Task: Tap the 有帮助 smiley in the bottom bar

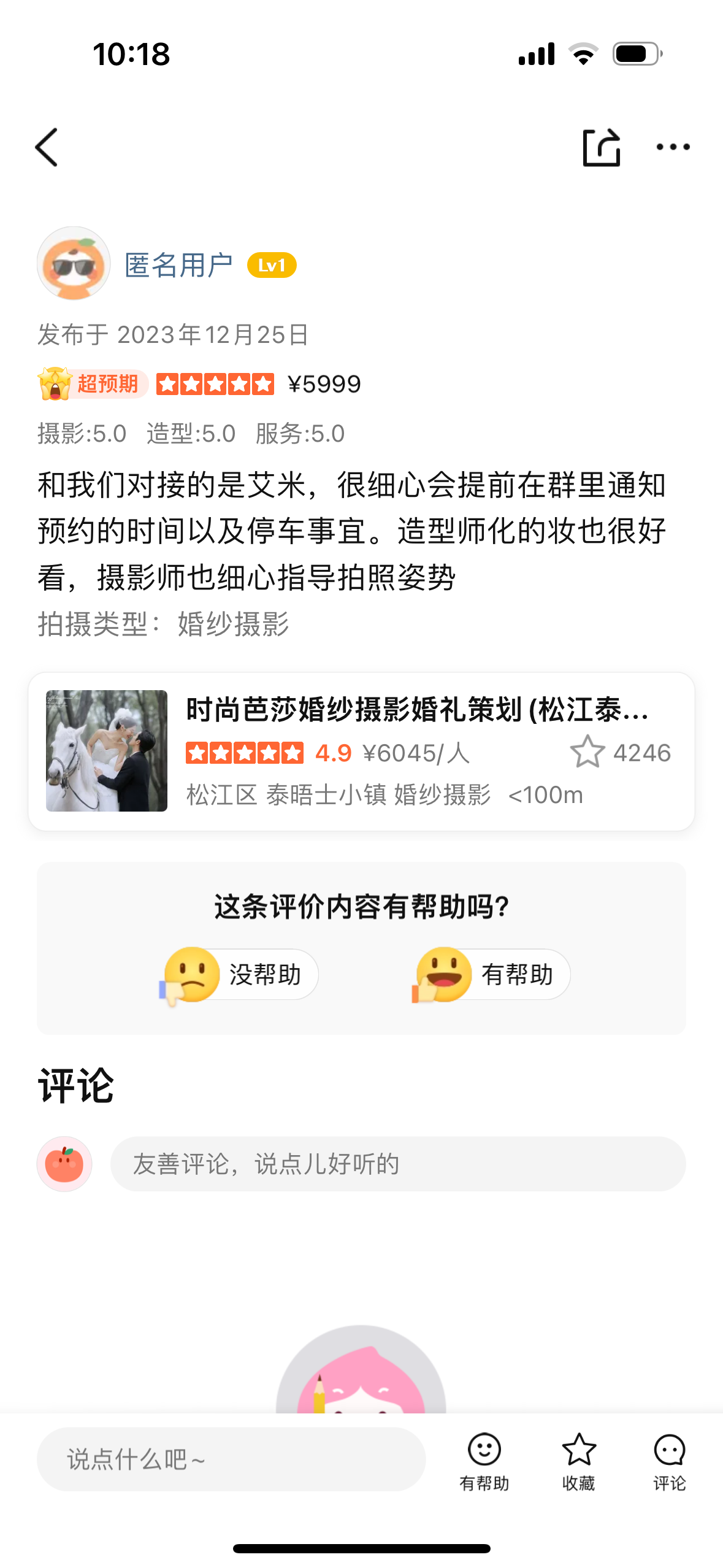Action: pos(484,1462)
